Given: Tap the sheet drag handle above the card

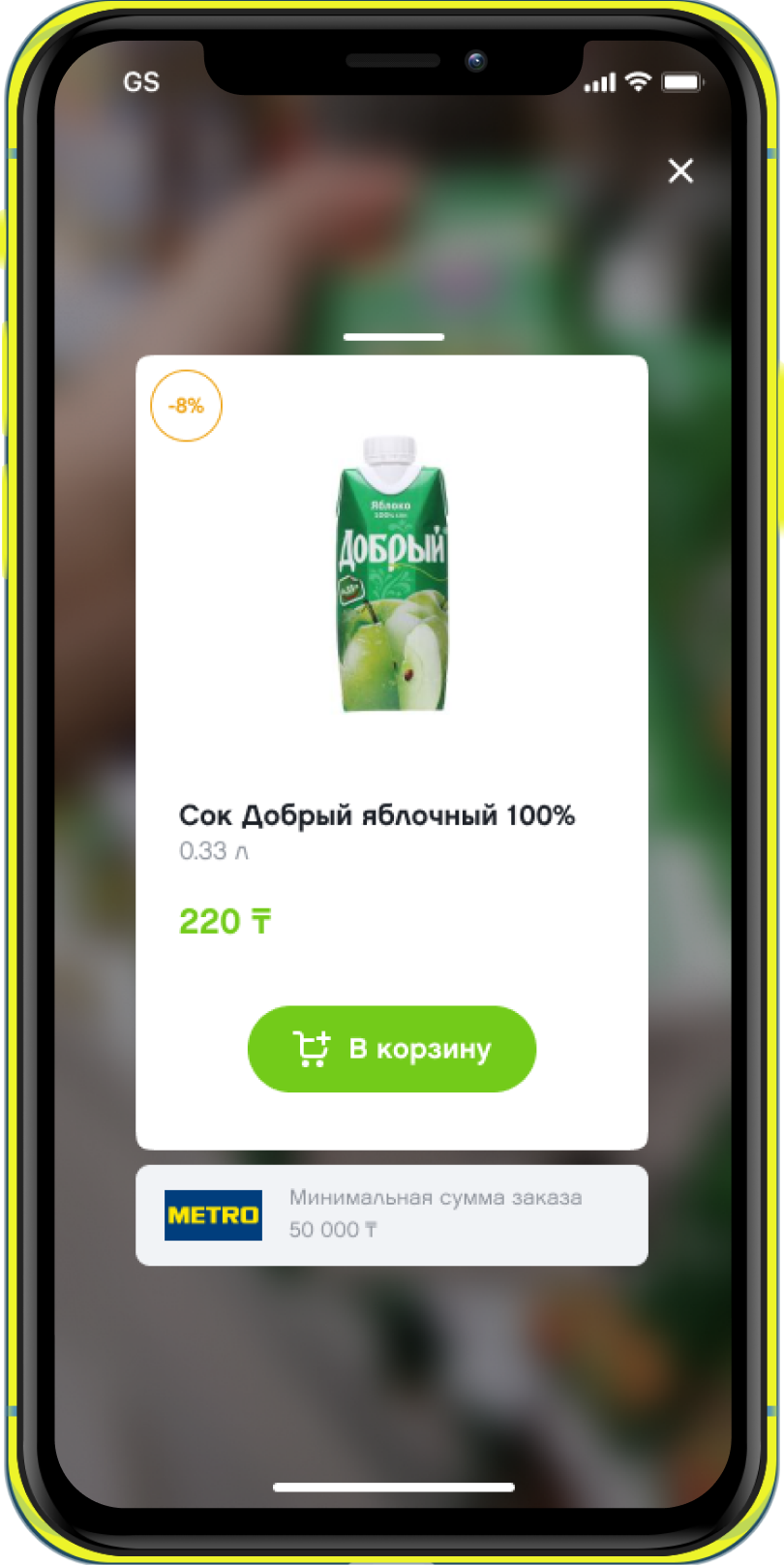Looking at the screenshot, I should point(393,337).
